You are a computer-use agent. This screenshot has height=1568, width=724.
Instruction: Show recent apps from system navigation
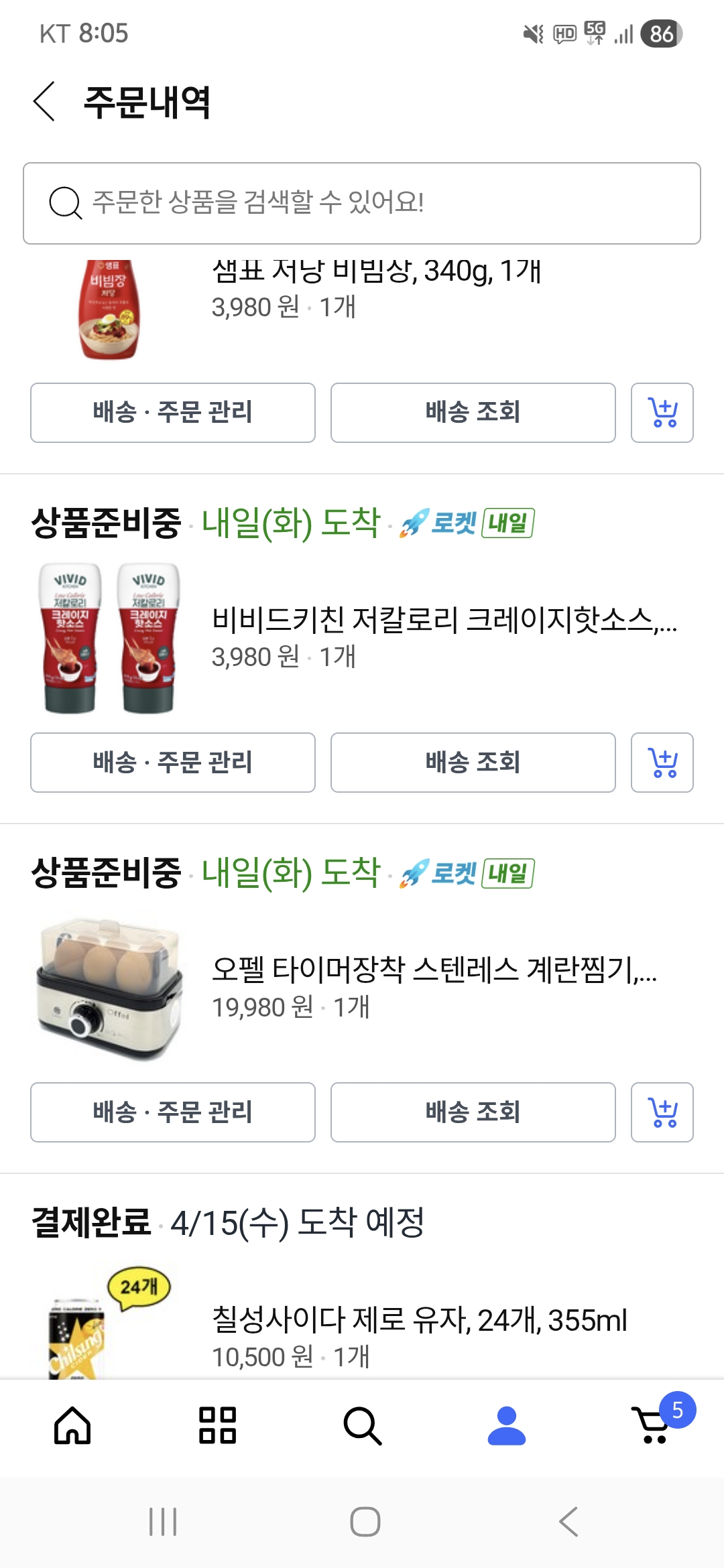point(163,1522)
